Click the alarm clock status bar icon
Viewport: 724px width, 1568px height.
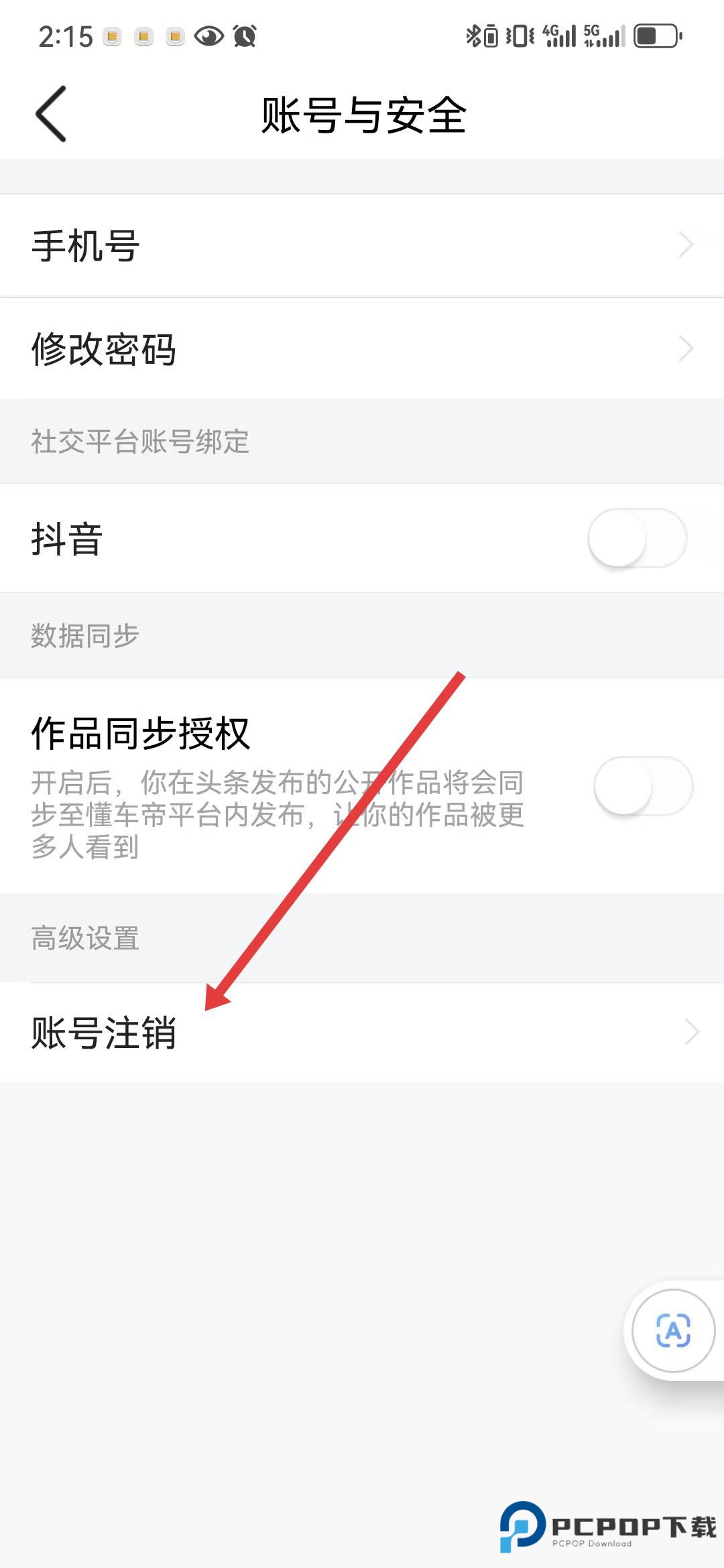tap(245, 38)
